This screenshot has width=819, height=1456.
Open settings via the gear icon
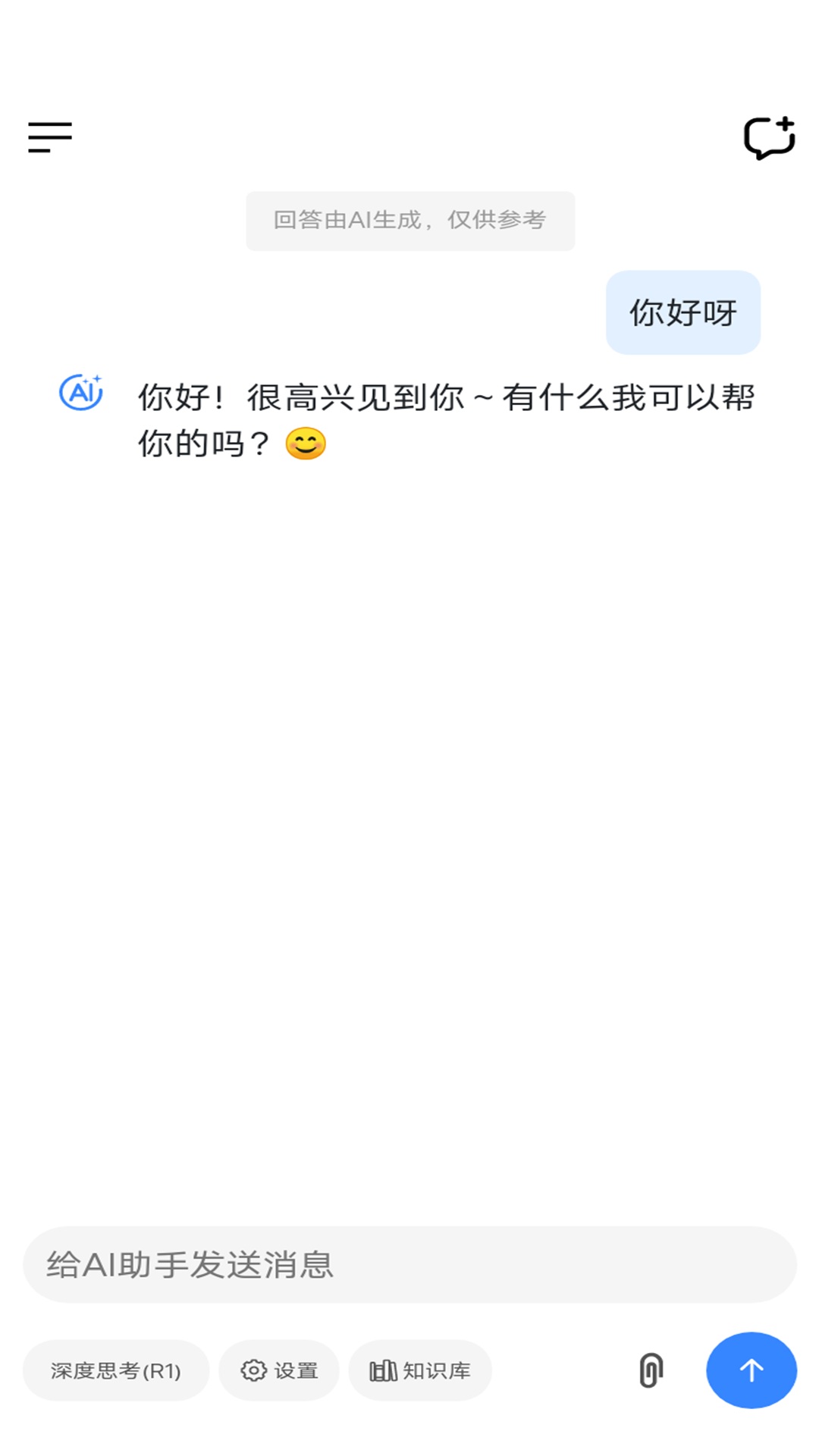pyautogui.click(x=254, y=1370)
